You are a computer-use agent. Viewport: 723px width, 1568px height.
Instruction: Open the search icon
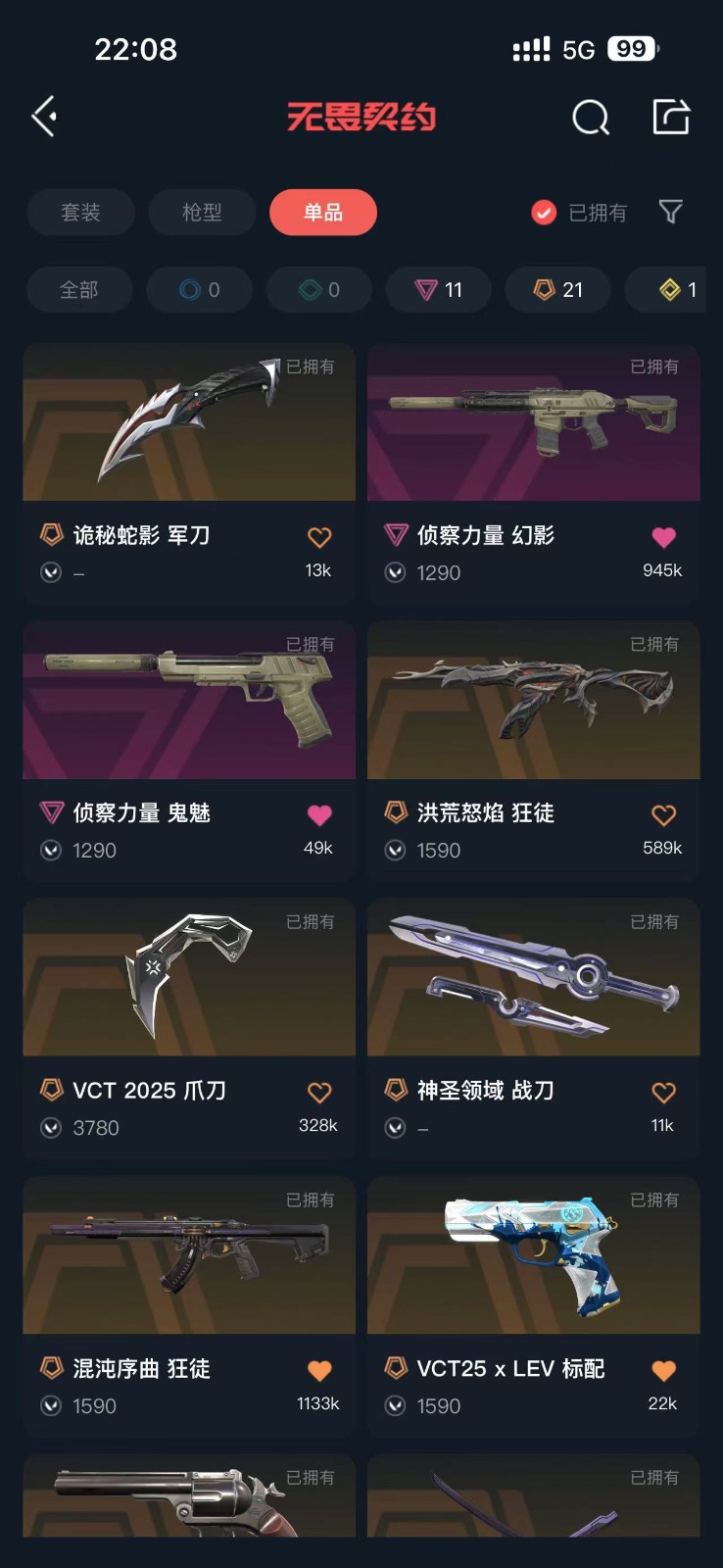590,118
